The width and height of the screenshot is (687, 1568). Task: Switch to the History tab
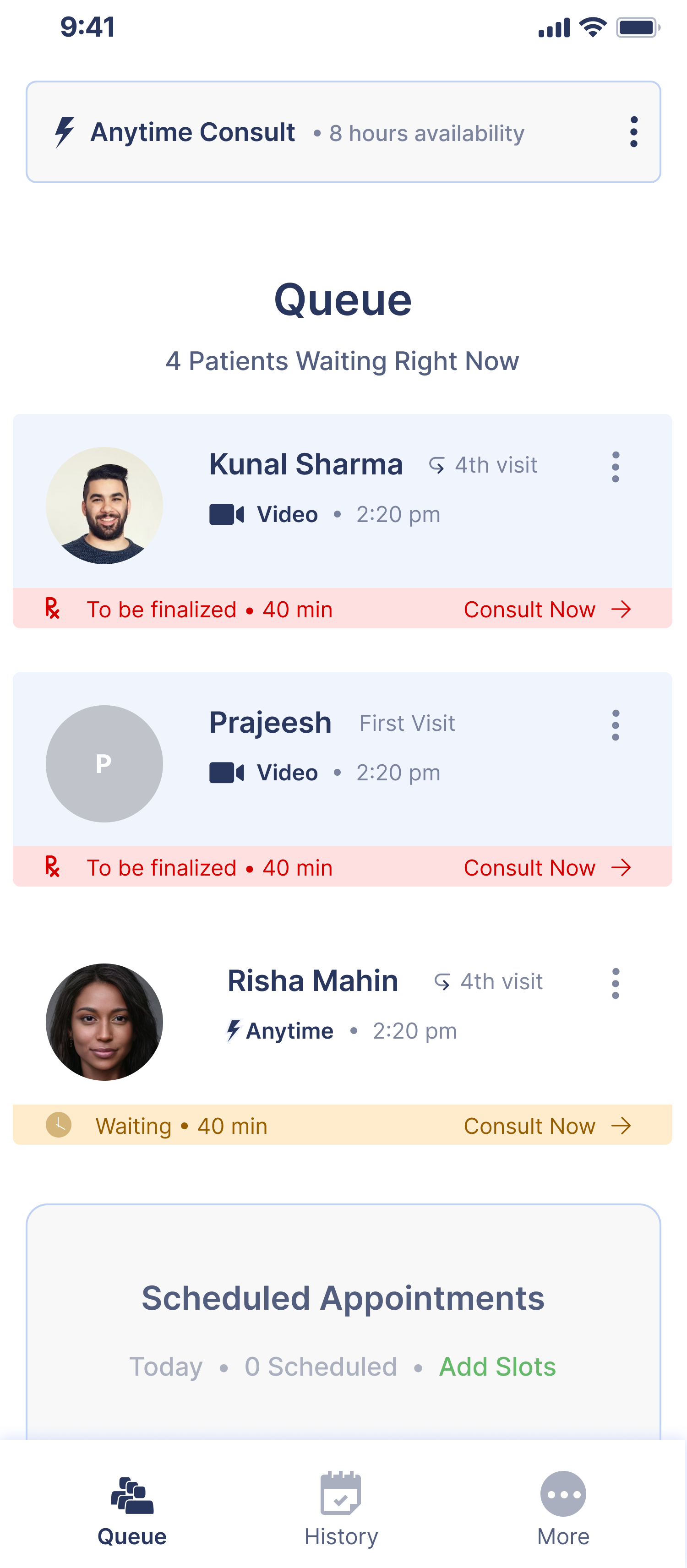[341, 1508]
